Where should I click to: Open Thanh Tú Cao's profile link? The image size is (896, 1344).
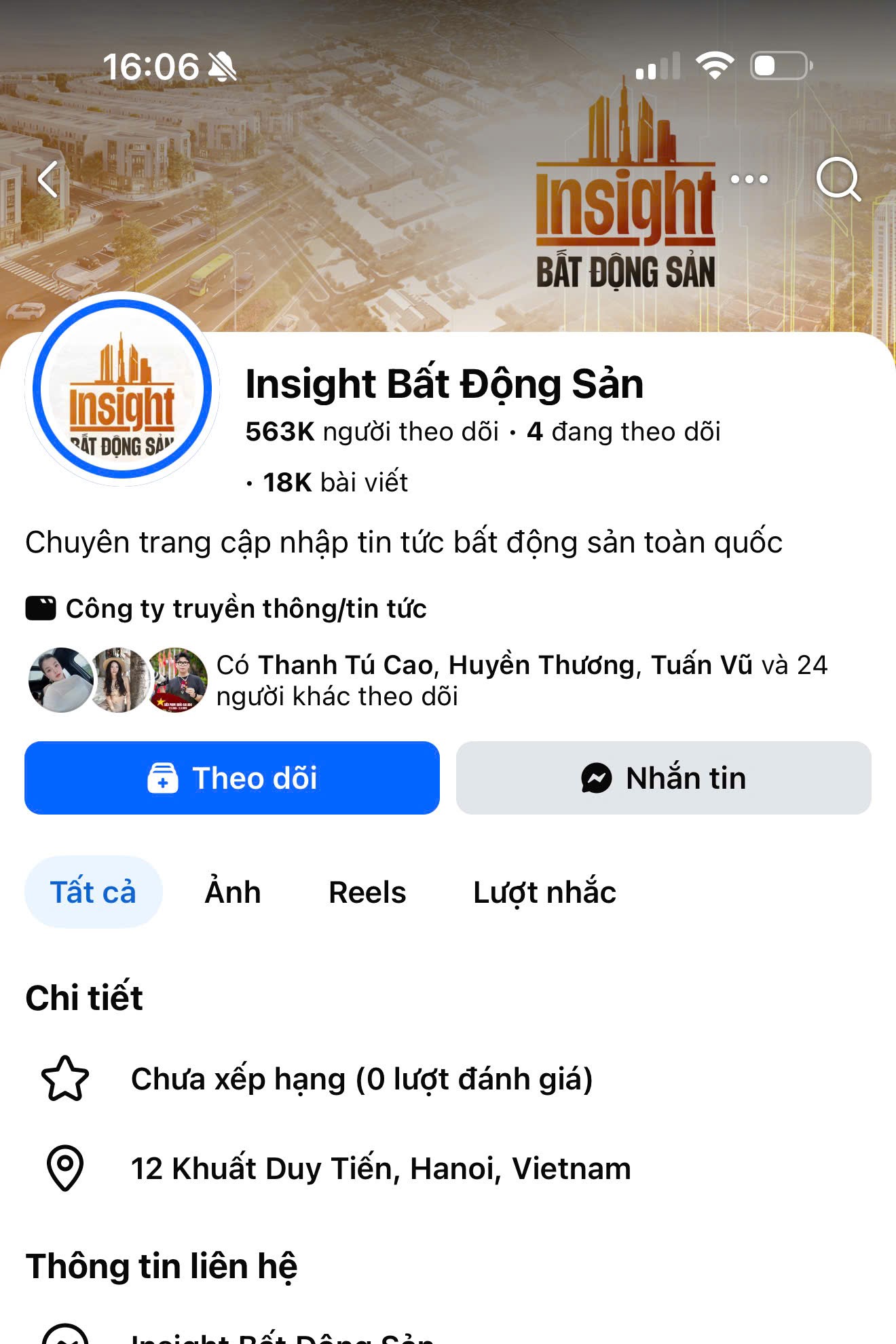click(x=345, y=666)
